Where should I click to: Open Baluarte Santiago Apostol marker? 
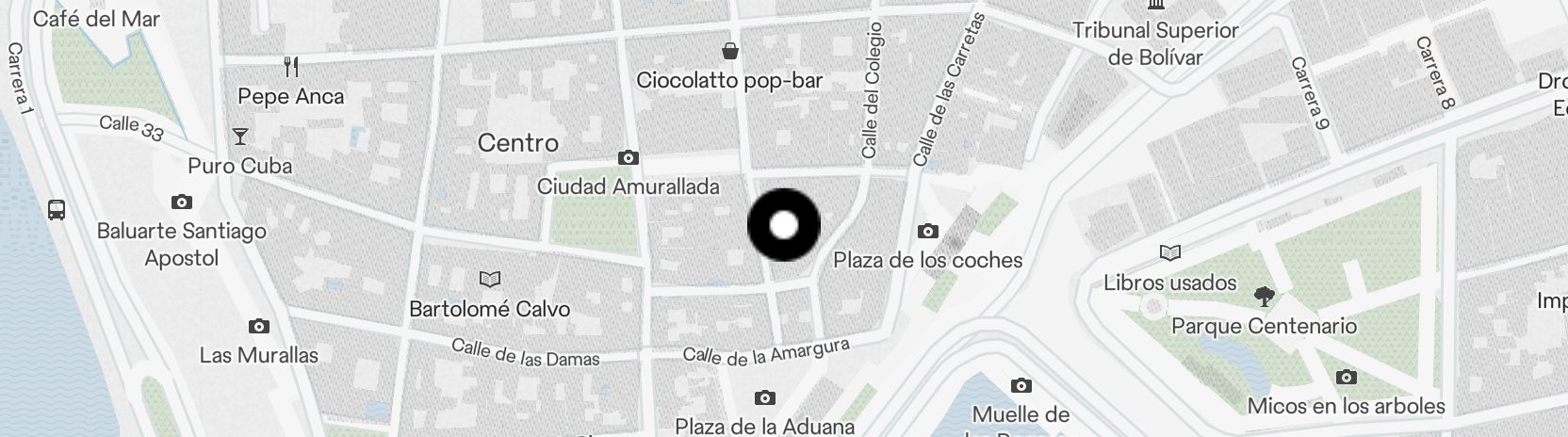(x=182, y=202)
